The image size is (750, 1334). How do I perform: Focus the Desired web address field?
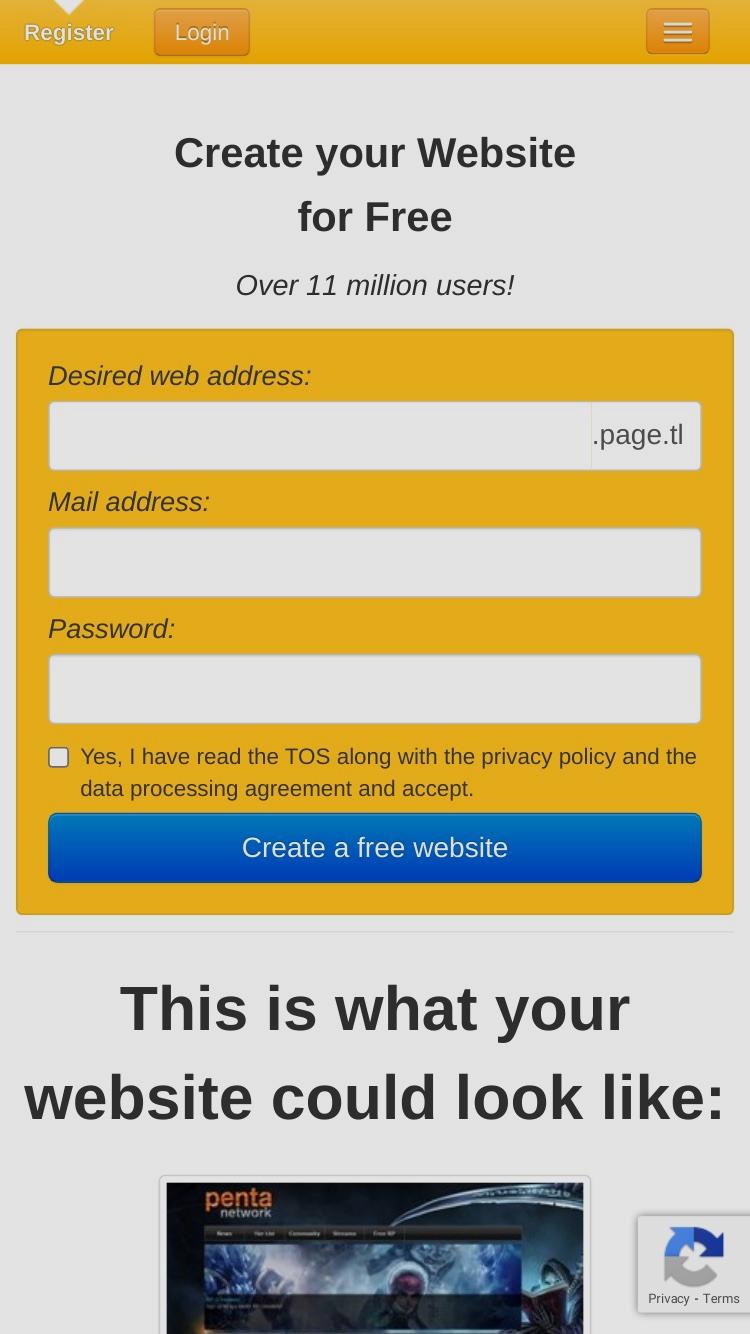click(320, 436)
